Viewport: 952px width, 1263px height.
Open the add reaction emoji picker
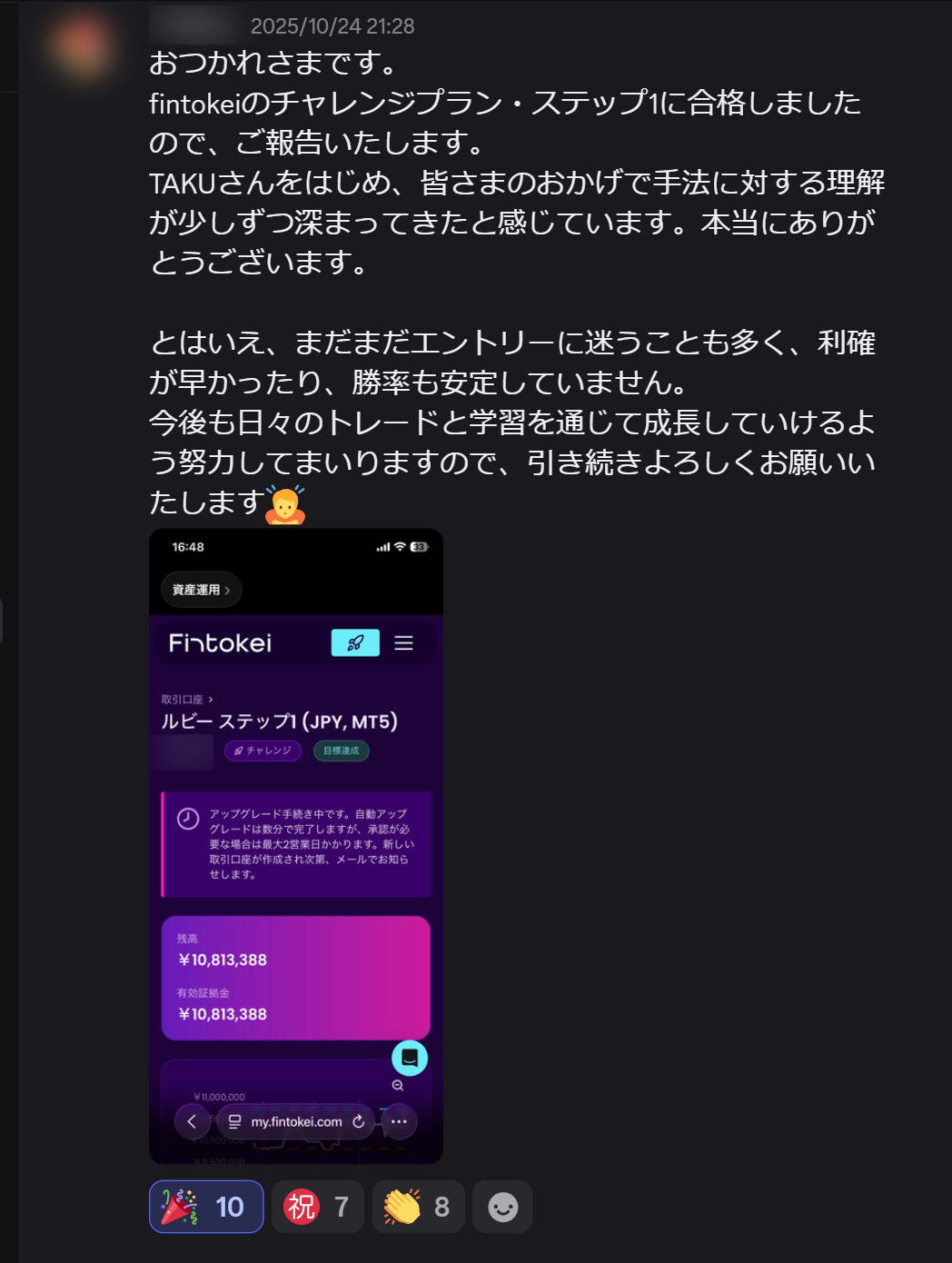(x=502, y=1207)
